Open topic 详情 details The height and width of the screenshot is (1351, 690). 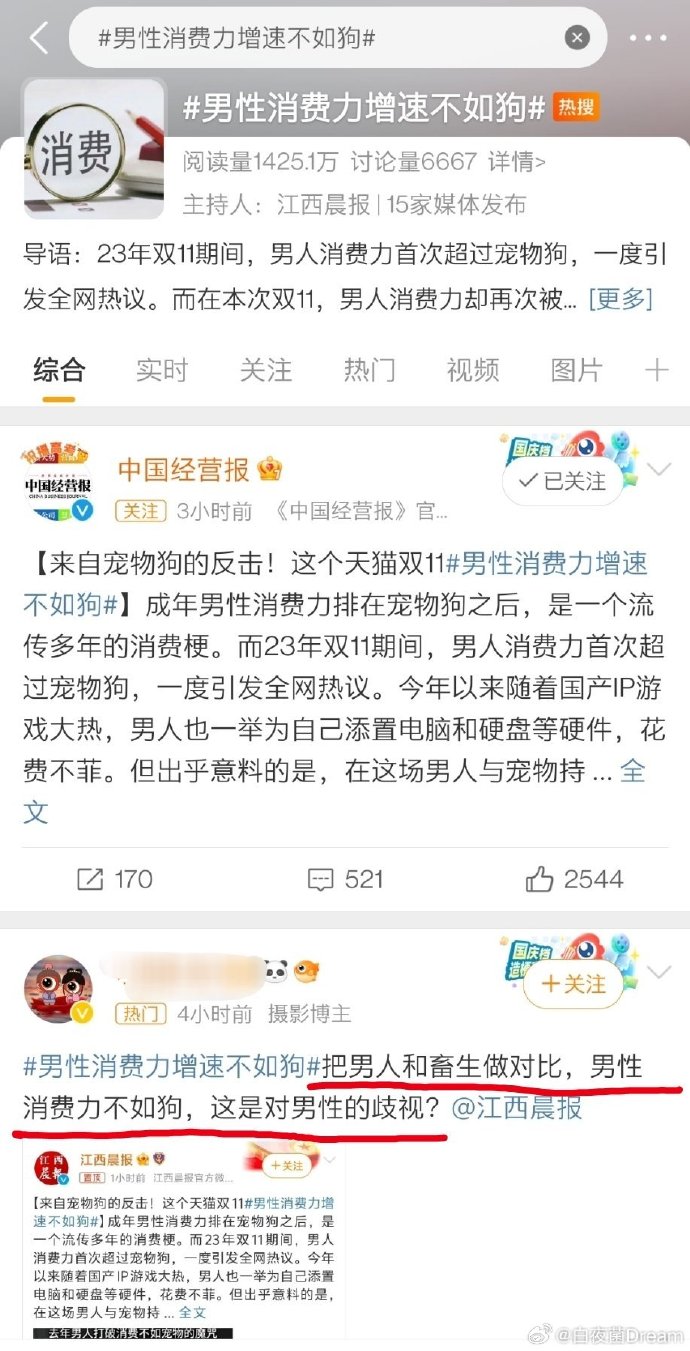tap(517, 160)
